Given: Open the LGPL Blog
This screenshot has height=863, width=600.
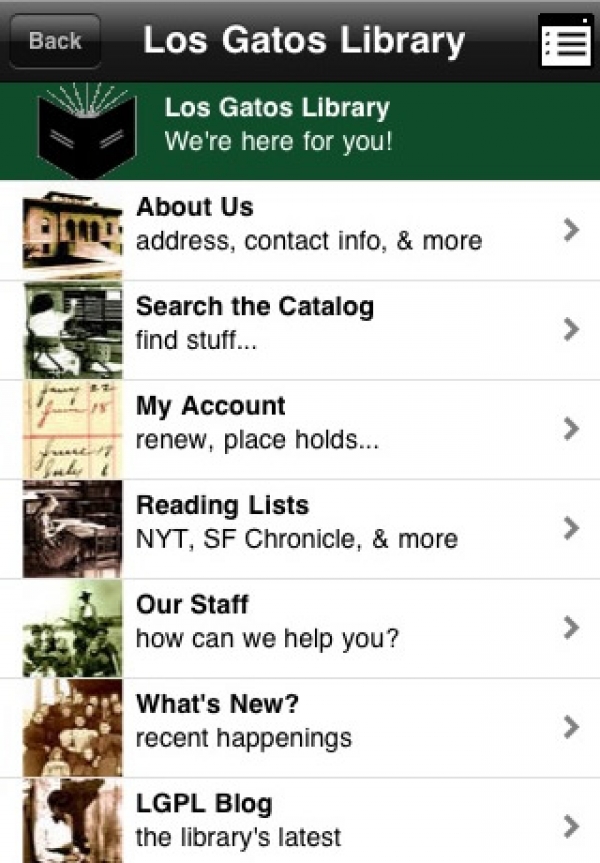Looking at the screenshot, I should coord(300,821).
